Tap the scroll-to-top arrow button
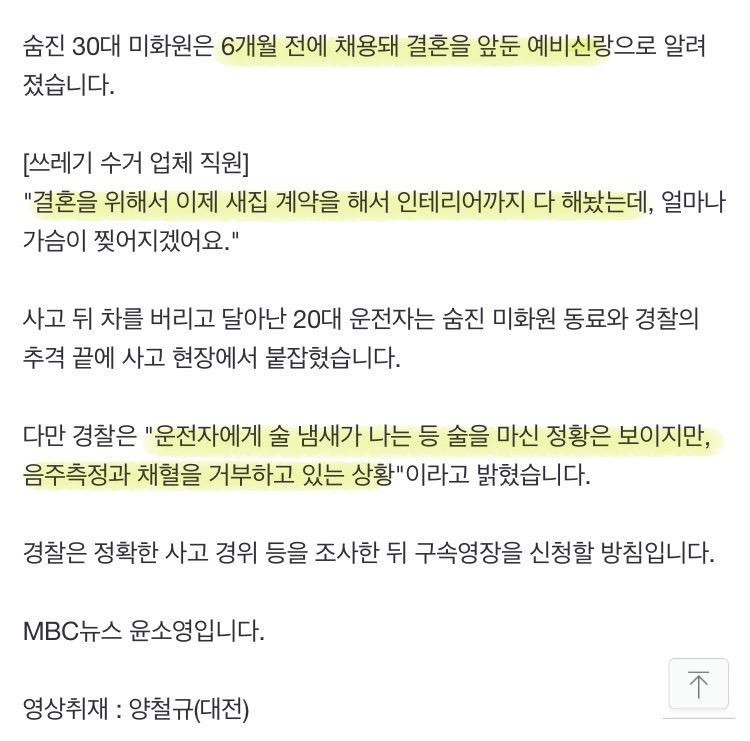 [x=698, y=685]
